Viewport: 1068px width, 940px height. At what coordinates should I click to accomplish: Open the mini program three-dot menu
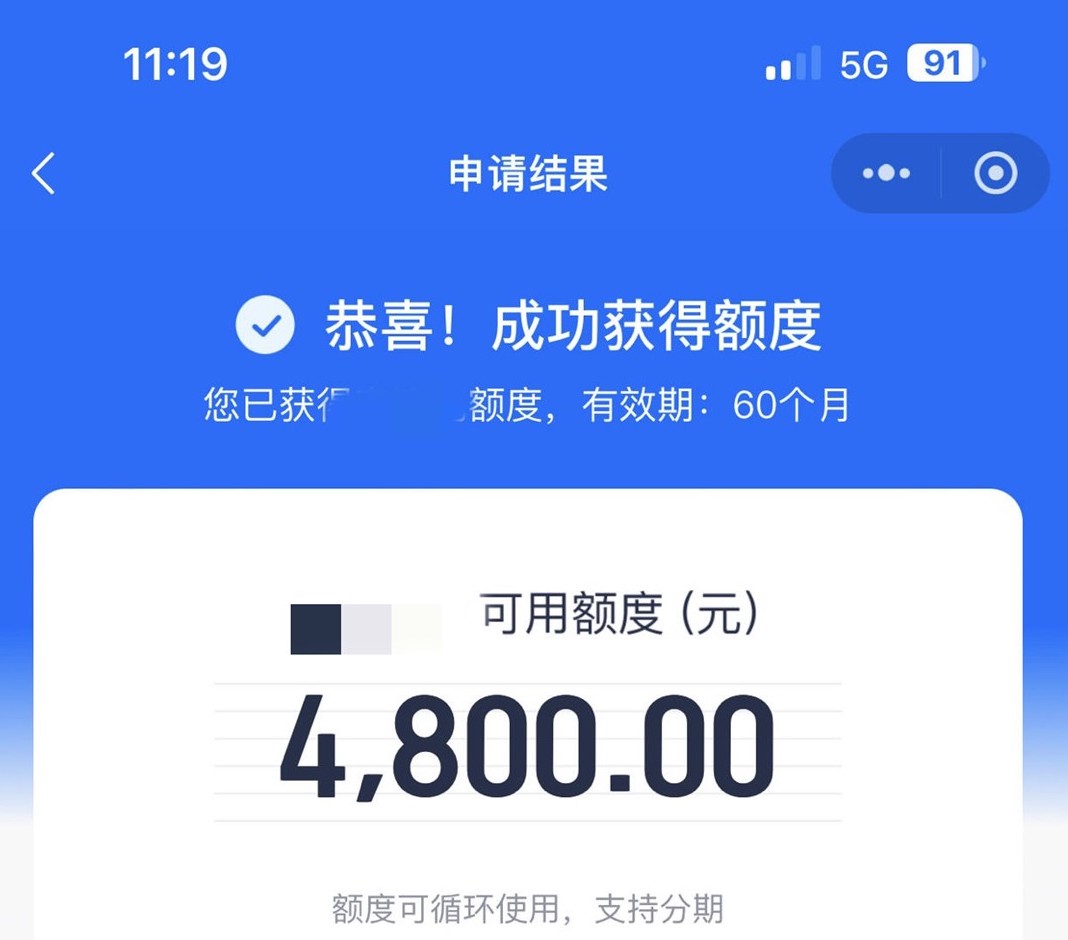[886, 173]
